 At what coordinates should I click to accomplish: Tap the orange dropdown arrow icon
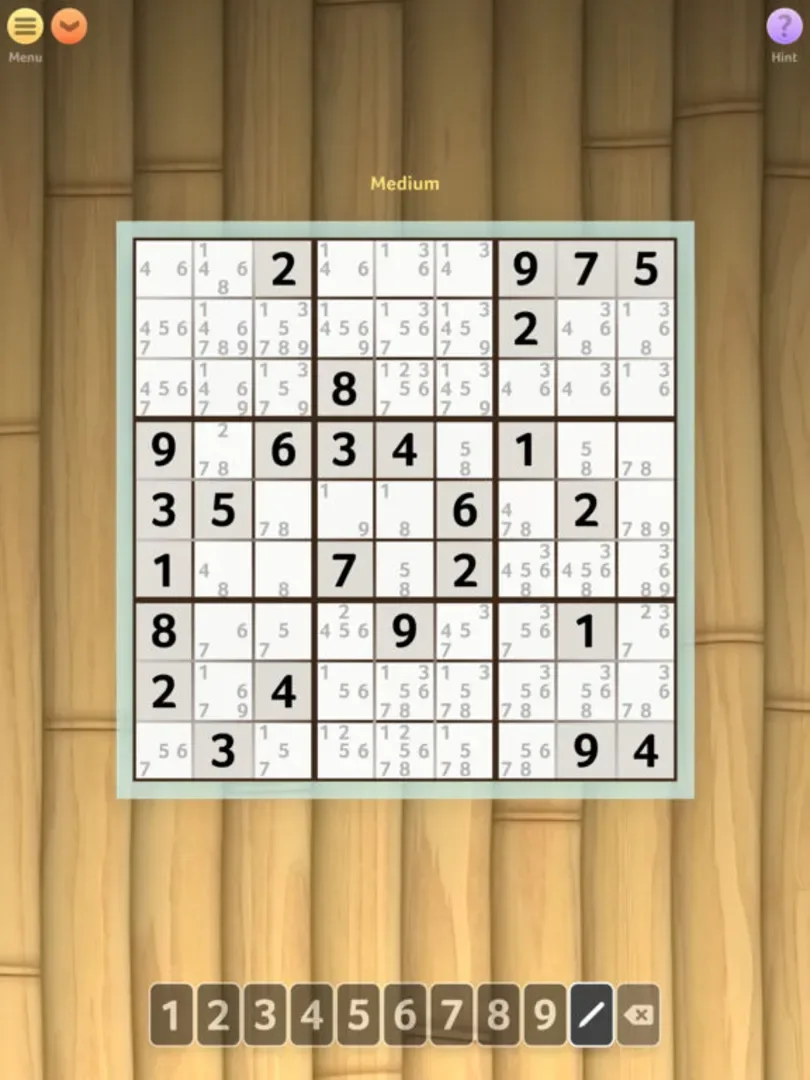69,27
